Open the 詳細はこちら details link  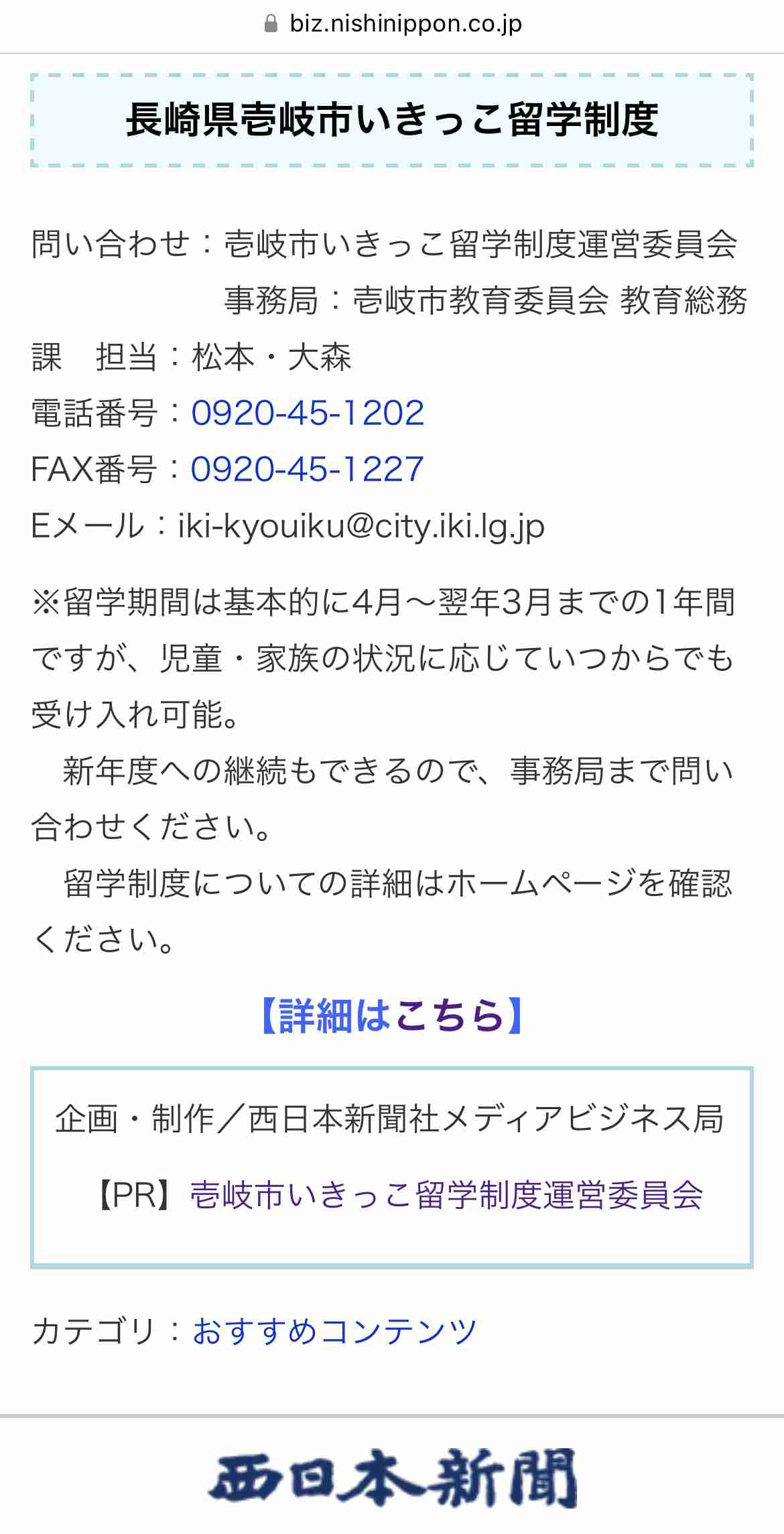click(391, 1015)
